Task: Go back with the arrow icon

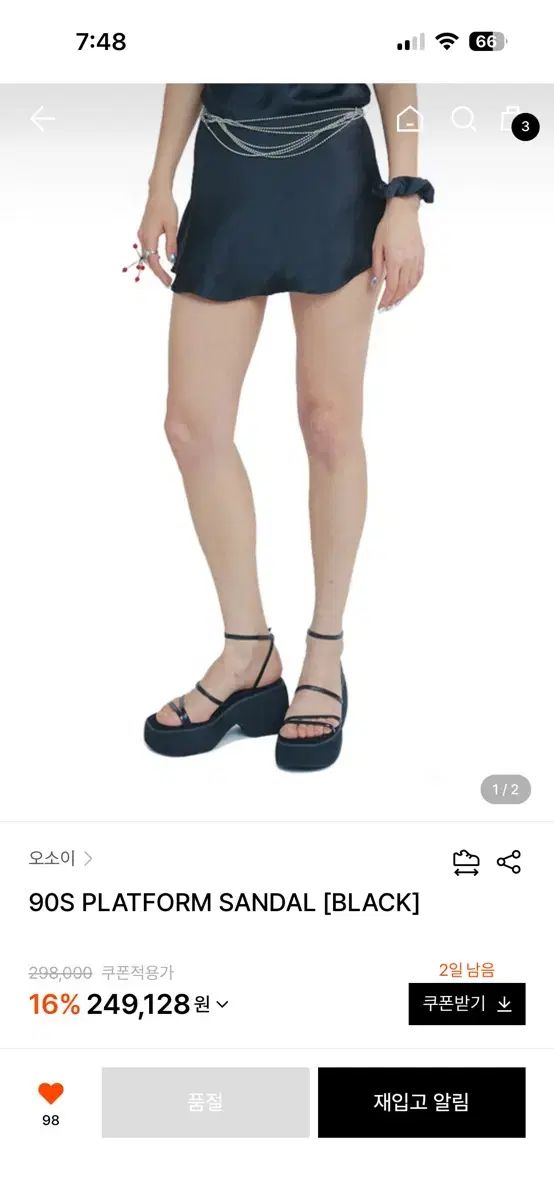Action: tap(42, 119)
